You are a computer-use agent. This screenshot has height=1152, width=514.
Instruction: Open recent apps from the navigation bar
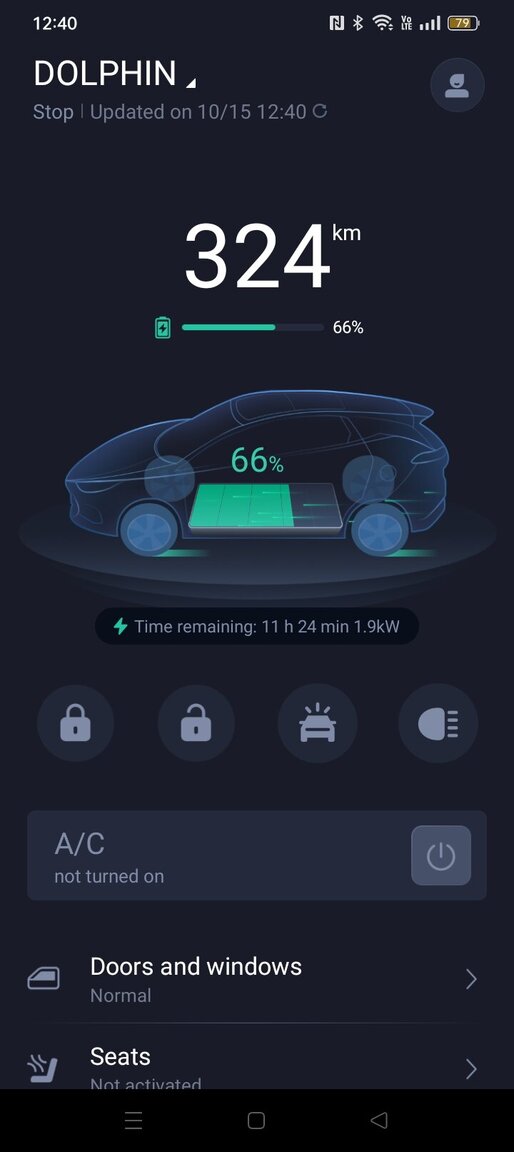coord(134,1120)
